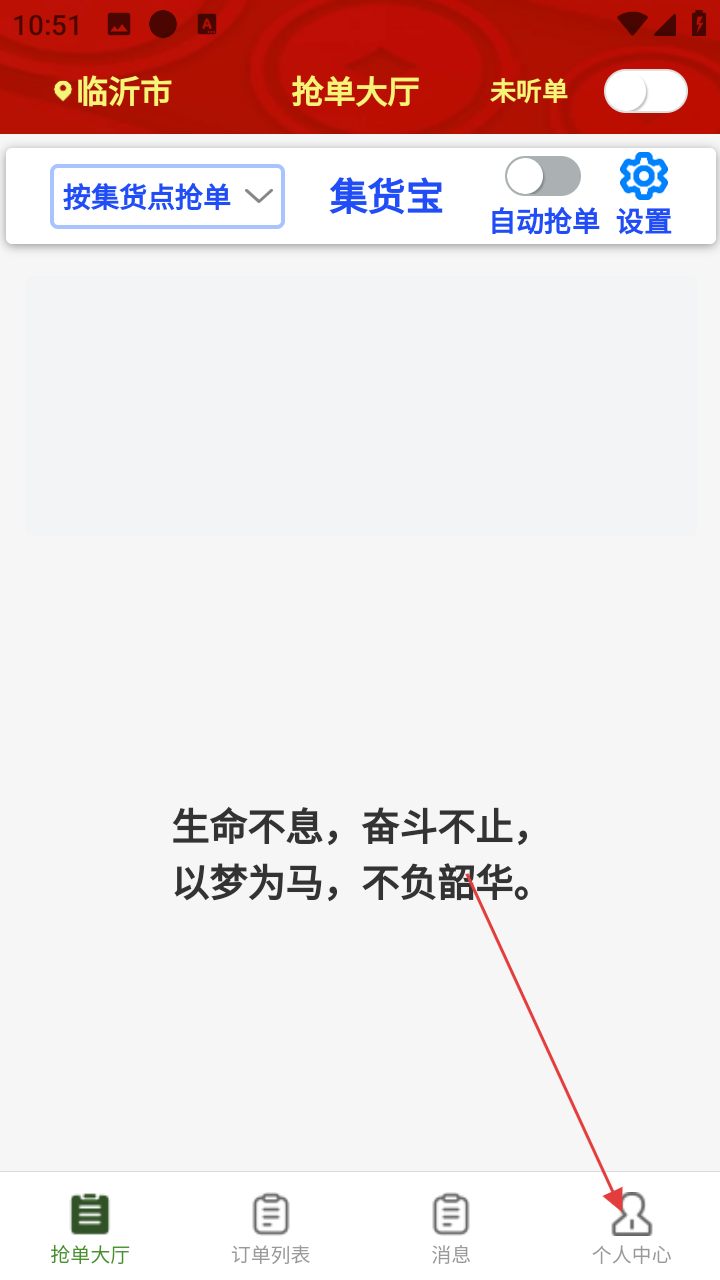The height and width of the screenshot is (1280, 720).
Task: Enable the 自动抢单 switch
Action: pos(542,177)
